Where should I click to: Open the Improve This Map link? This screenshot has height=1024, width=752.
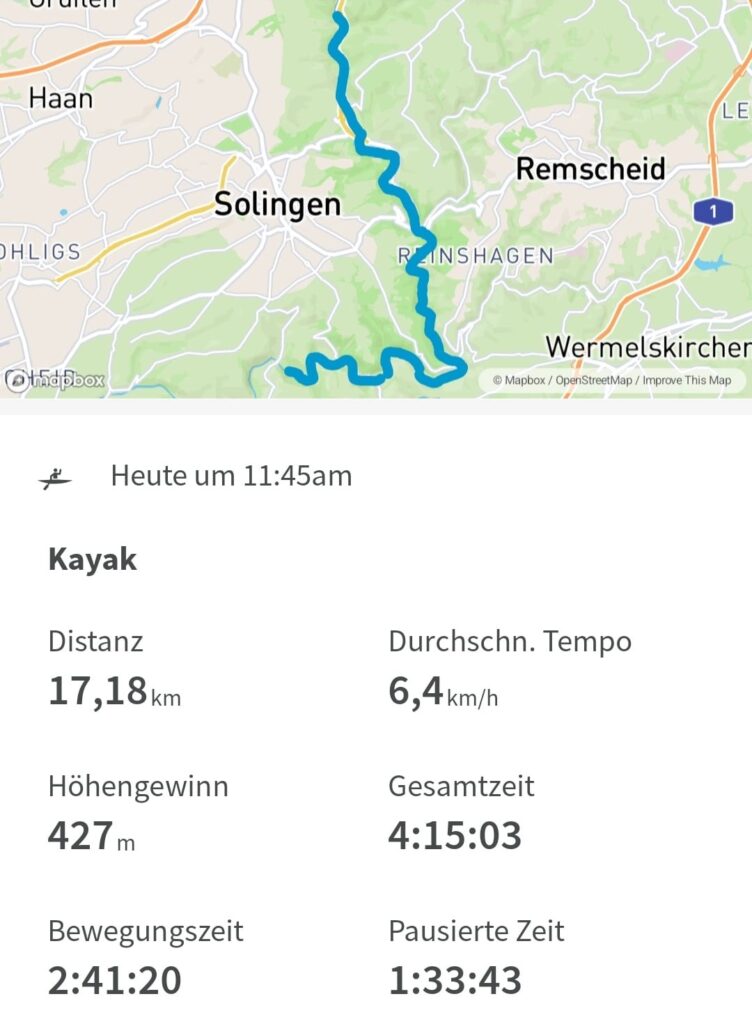pyautogui.click(x=687, y=380)
